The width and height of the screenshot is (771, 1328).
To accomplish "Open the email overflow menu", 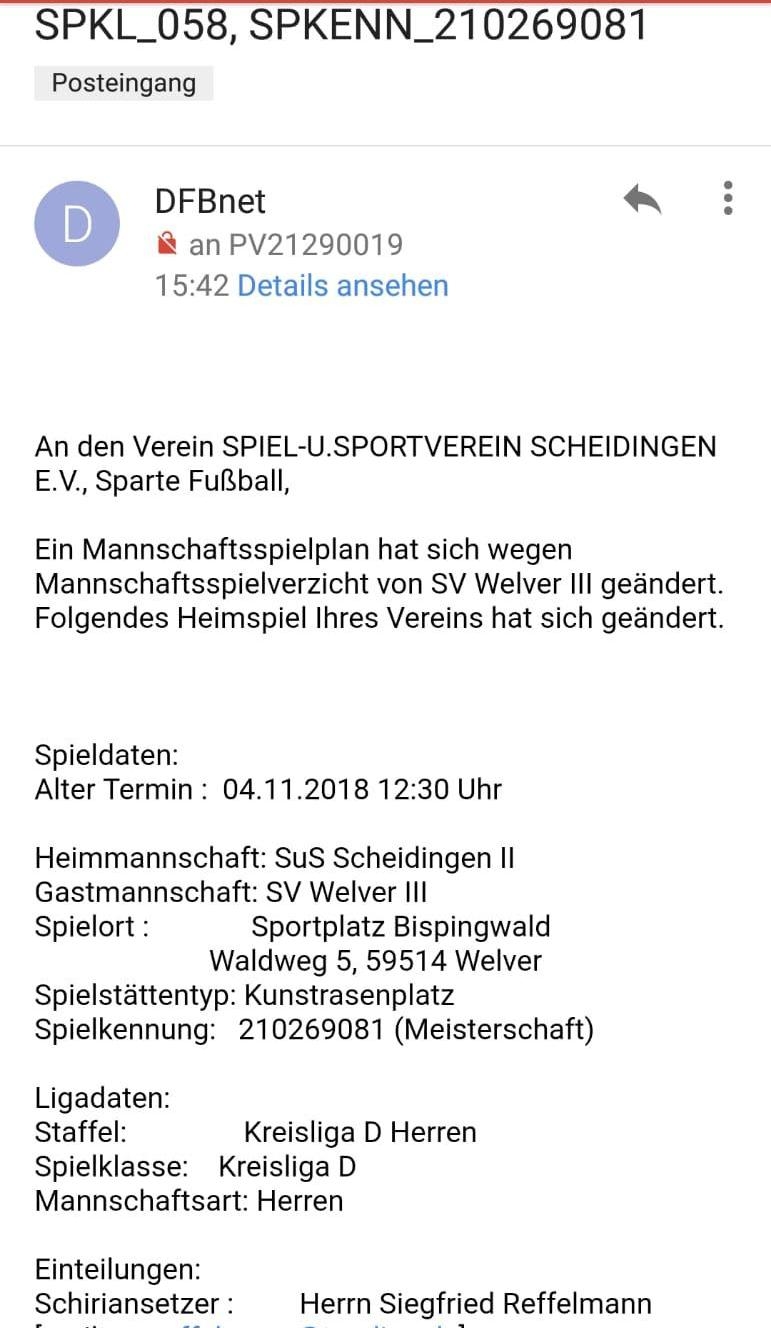I will (x=728, y=198).
